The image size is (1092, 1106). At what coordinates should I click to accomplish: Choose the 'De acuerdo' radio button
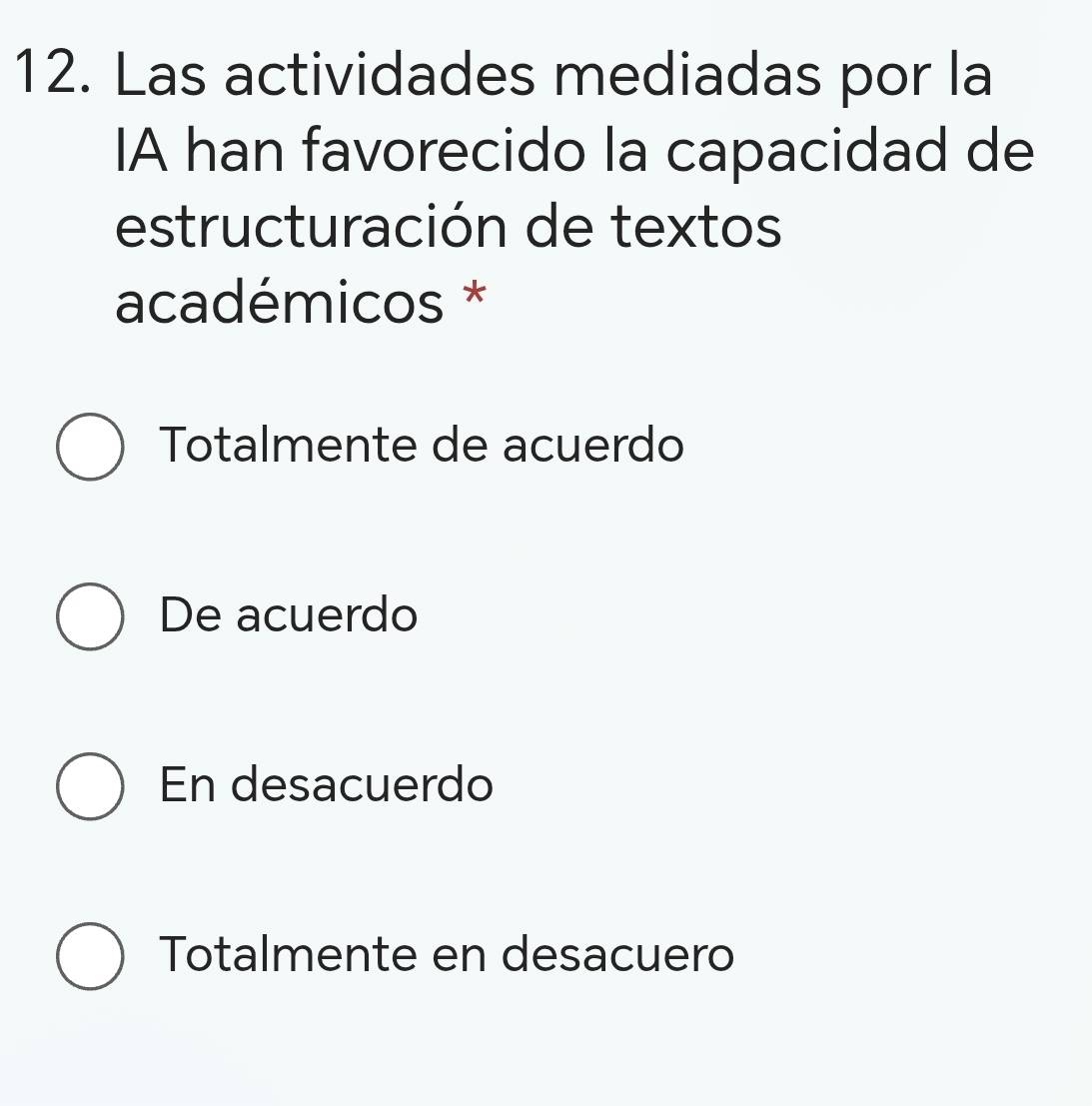[x=91, y=616]
